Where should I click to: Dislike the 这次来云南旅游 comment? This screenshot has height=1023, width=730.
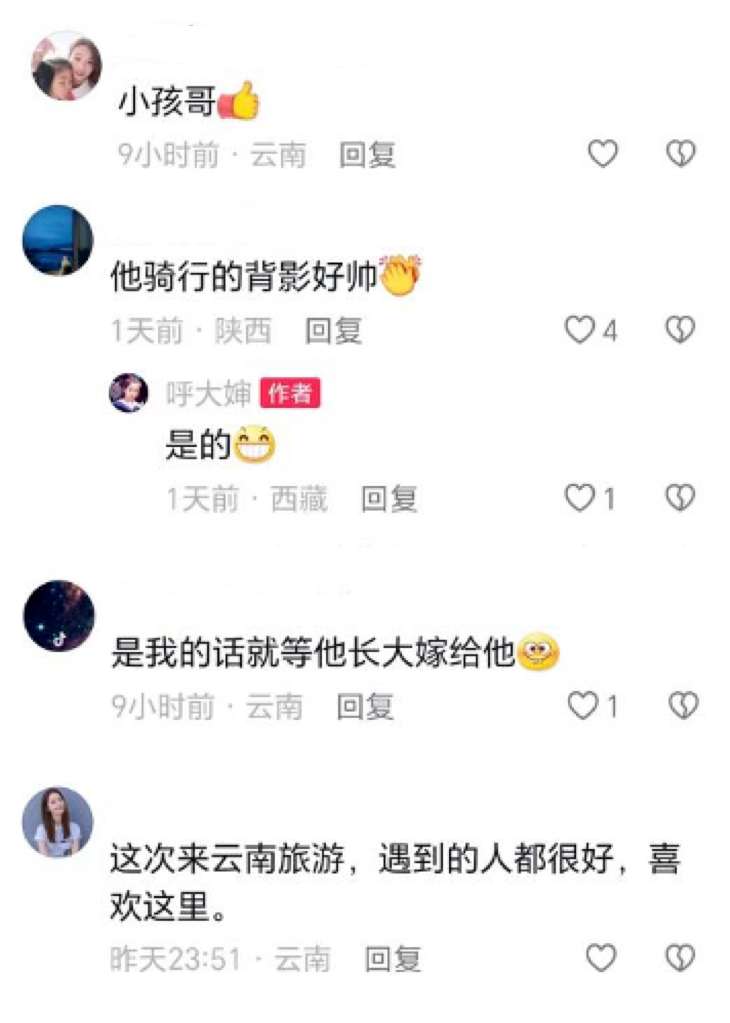coord(681,959)
